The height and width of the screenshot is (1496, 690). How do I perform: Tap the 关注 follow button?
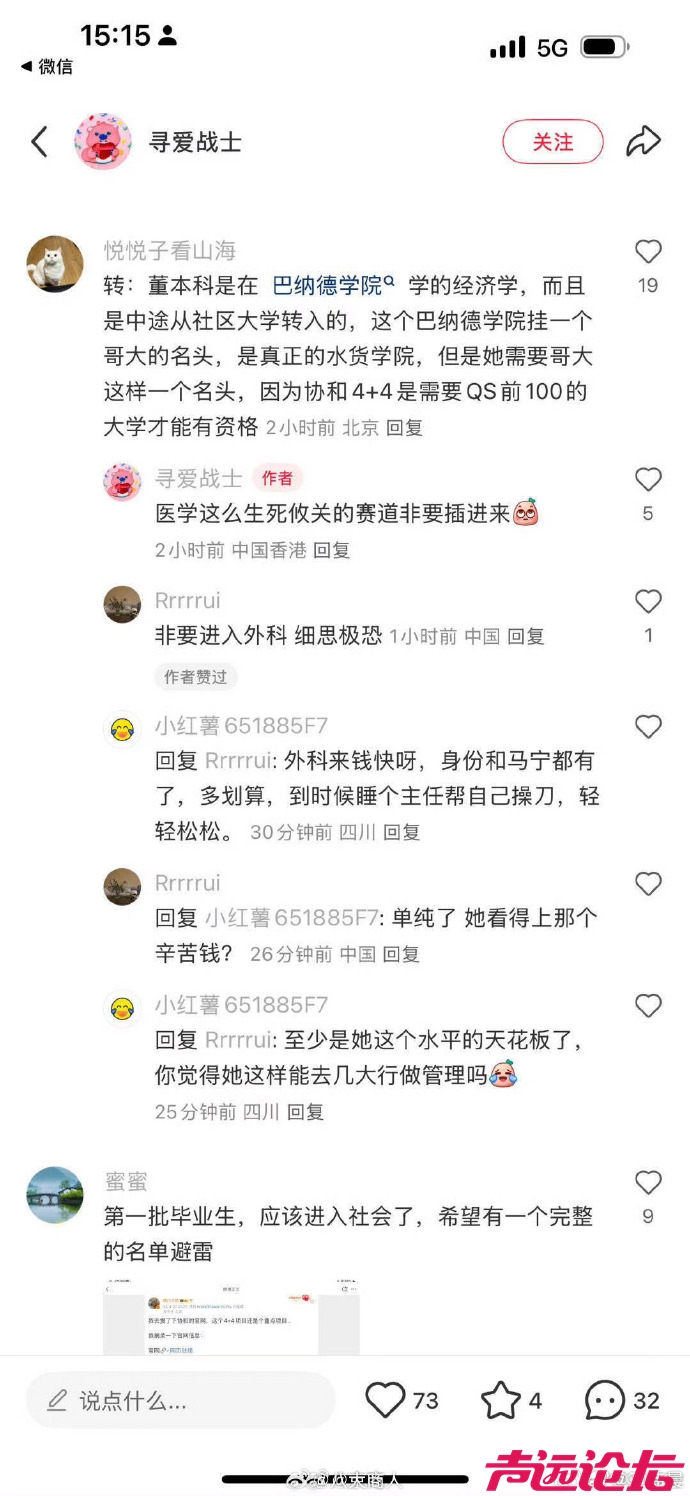coord(552,142)
